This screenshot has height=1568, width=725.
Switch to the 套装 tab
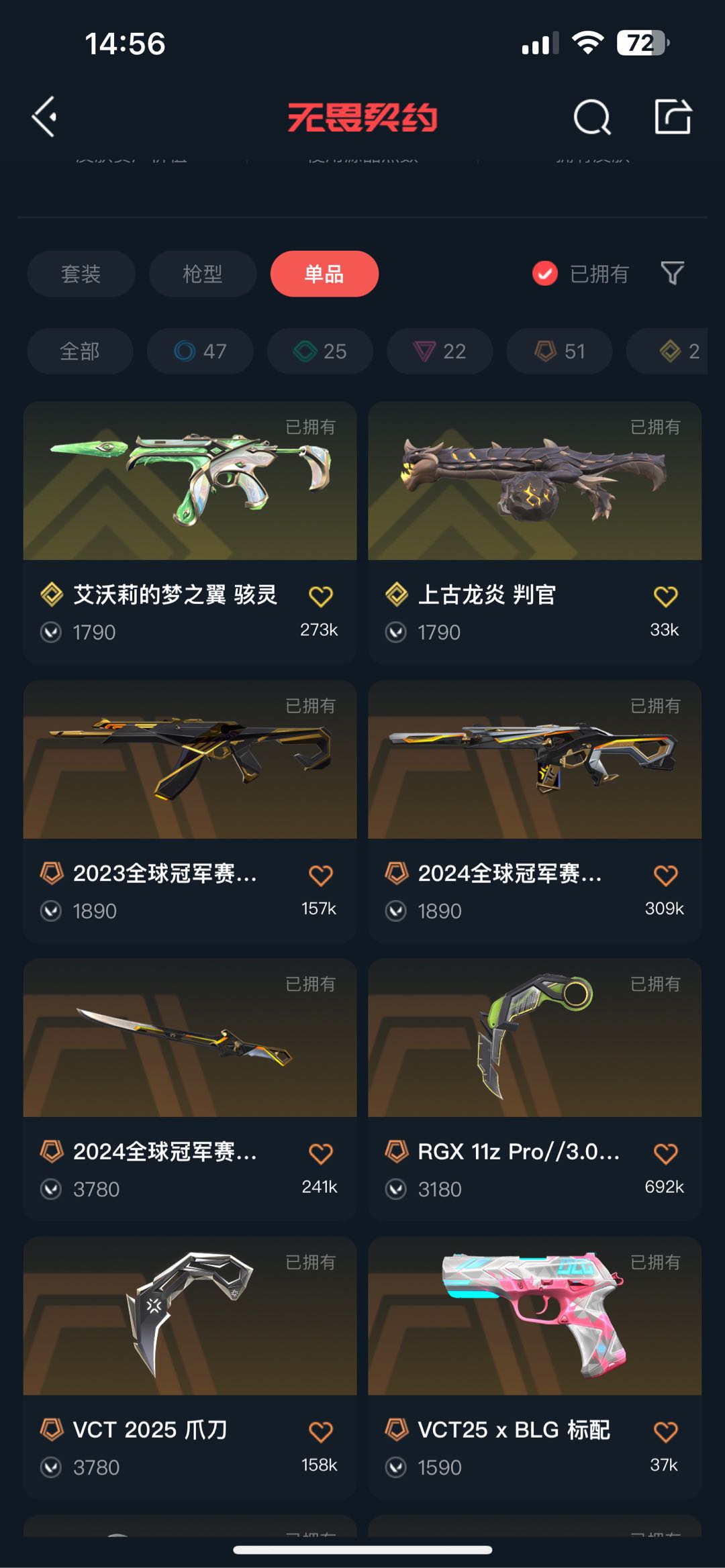tap(81, 274)
